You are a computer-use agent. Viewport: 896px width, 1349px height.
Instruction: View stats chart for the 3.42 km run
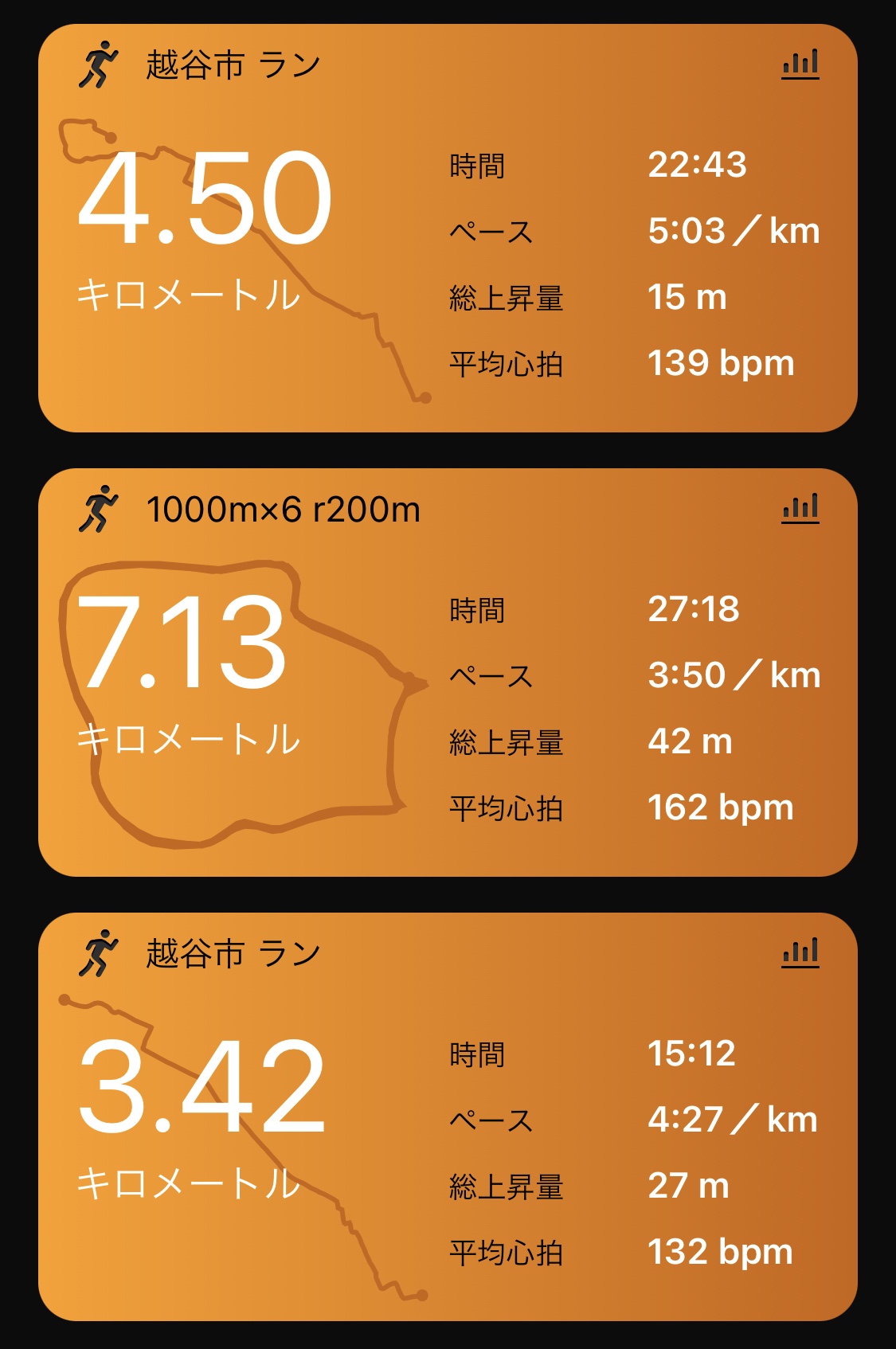coord(800,952)
